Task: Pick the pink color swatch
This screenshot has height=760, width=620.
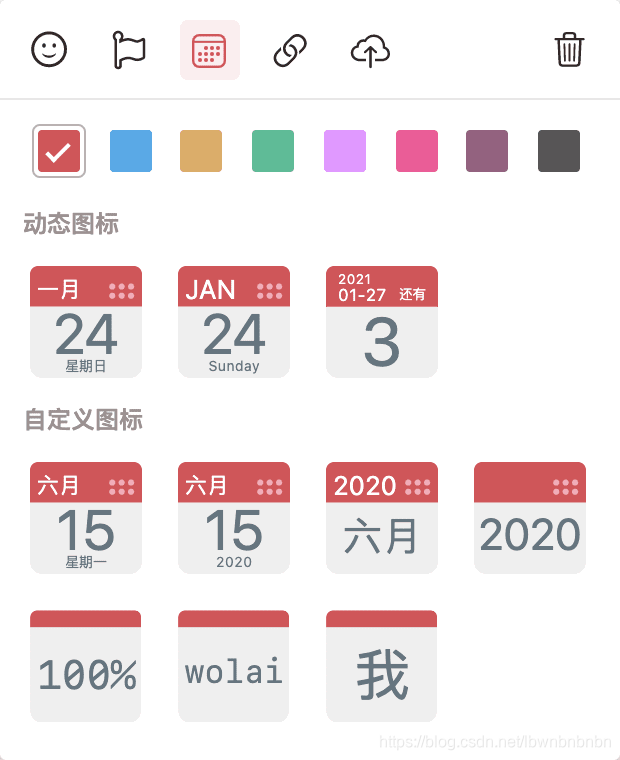Action: pos(417,151)
